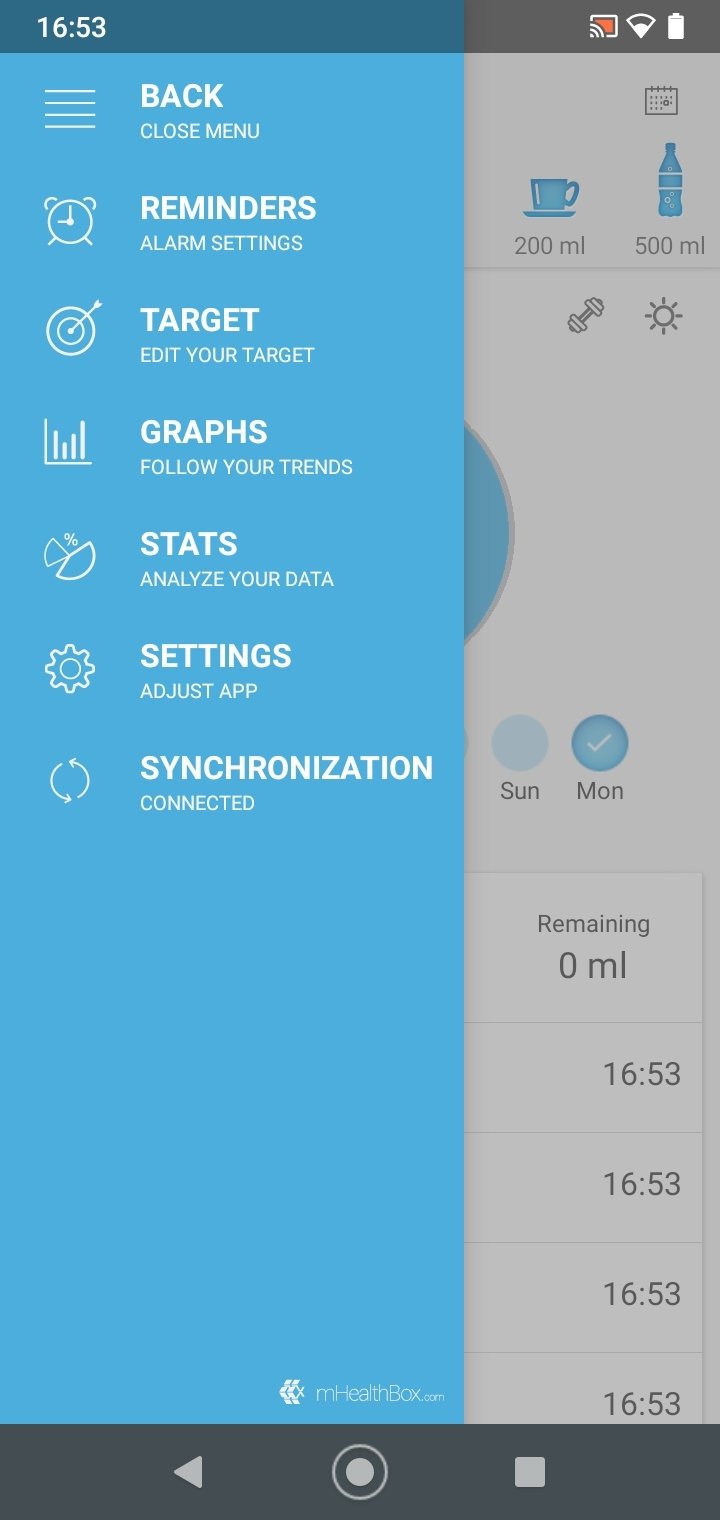Select the Mon day circle
Image resolution: width=720 pixels, height=1520 pixels.
click(600, 744)
